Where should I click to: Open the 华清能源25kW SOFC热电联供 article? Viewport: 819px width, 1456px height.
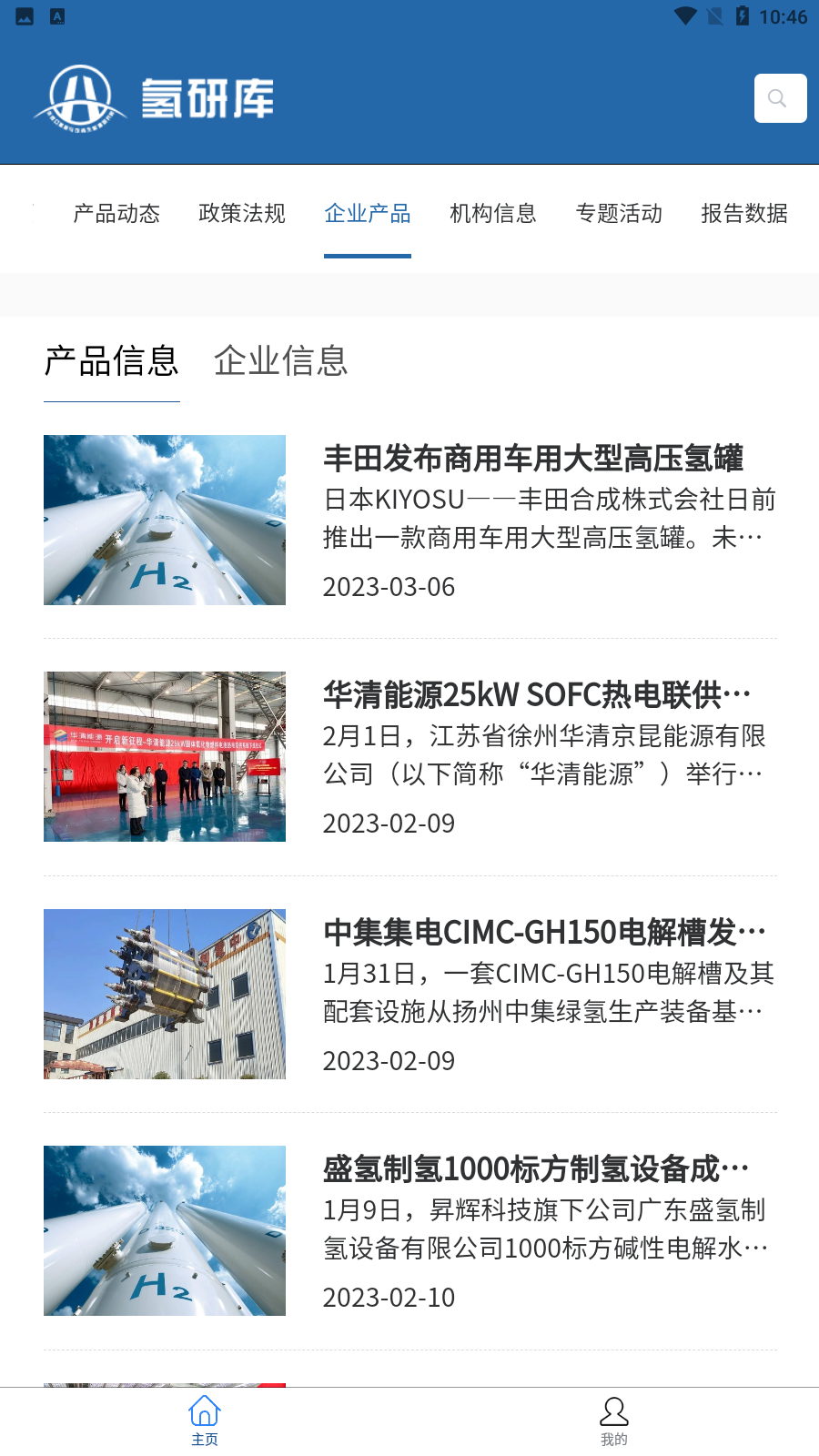[537, 695]
